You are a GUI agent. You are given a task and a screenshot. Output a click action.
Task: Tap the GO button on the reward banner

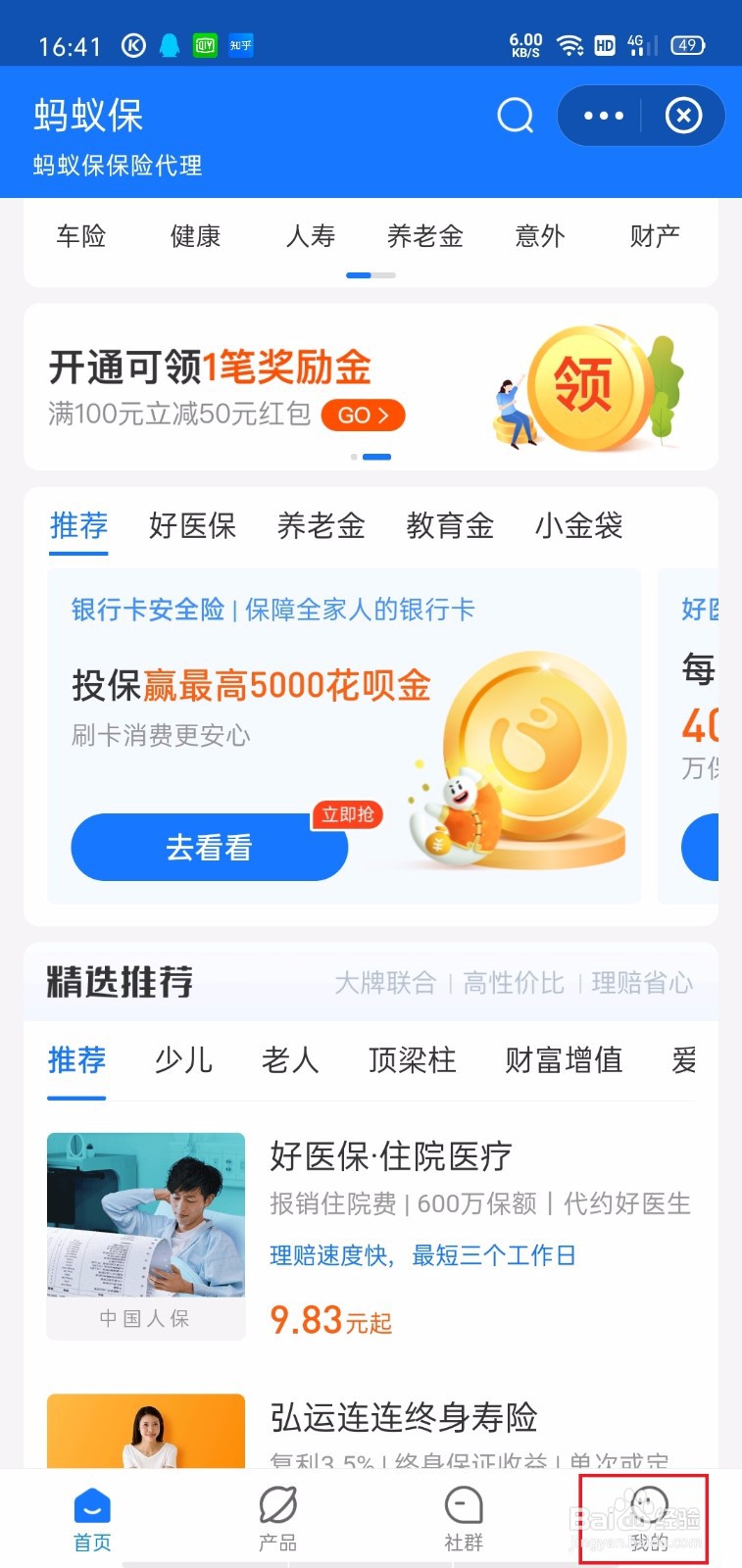pyautogui.click(x=362, y=416)
